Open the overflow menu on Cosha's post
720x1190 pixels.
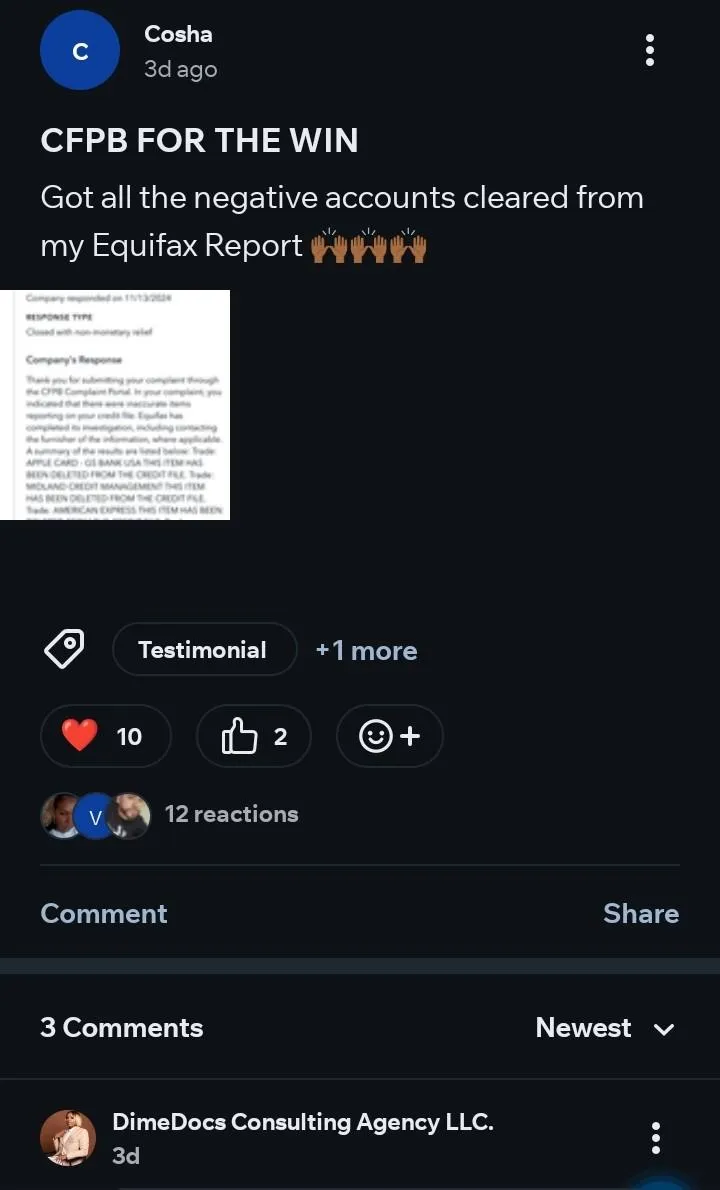pyautogui.click(x=650, y=50)
